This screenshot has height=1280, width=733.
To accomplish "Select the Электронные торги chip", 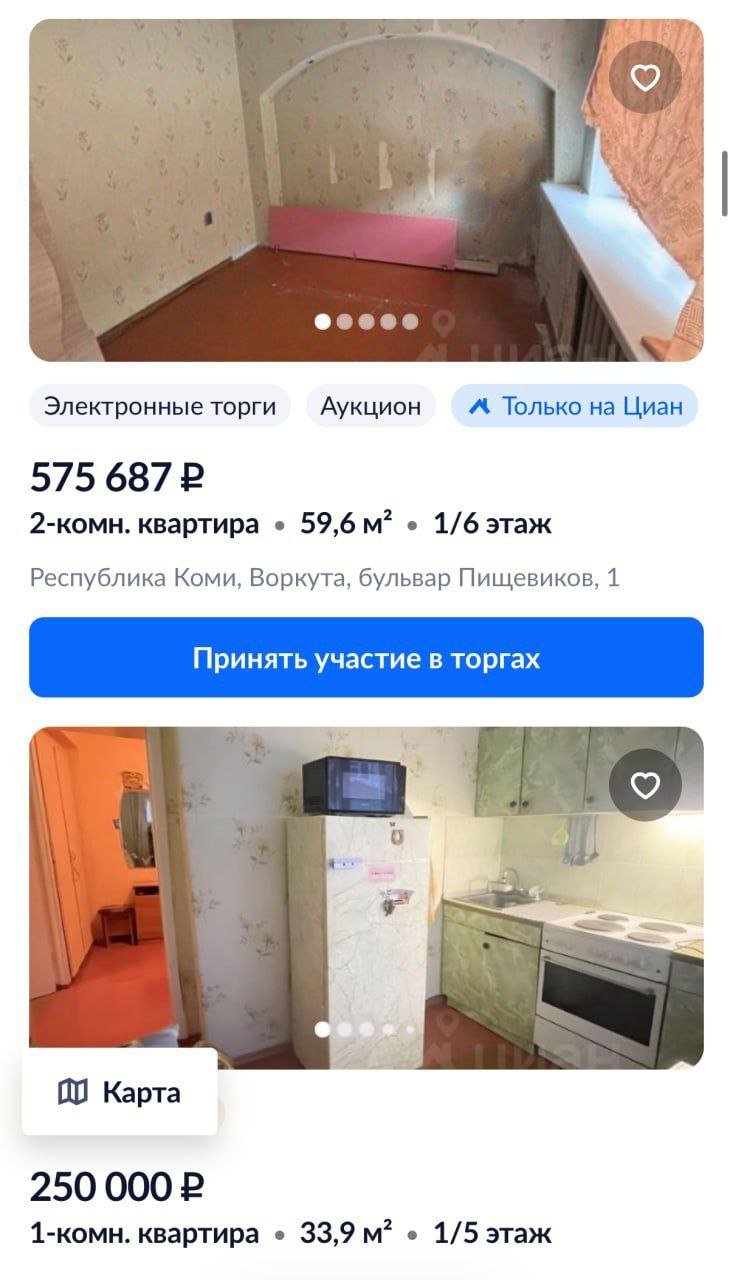I will (x=160, y=406).
